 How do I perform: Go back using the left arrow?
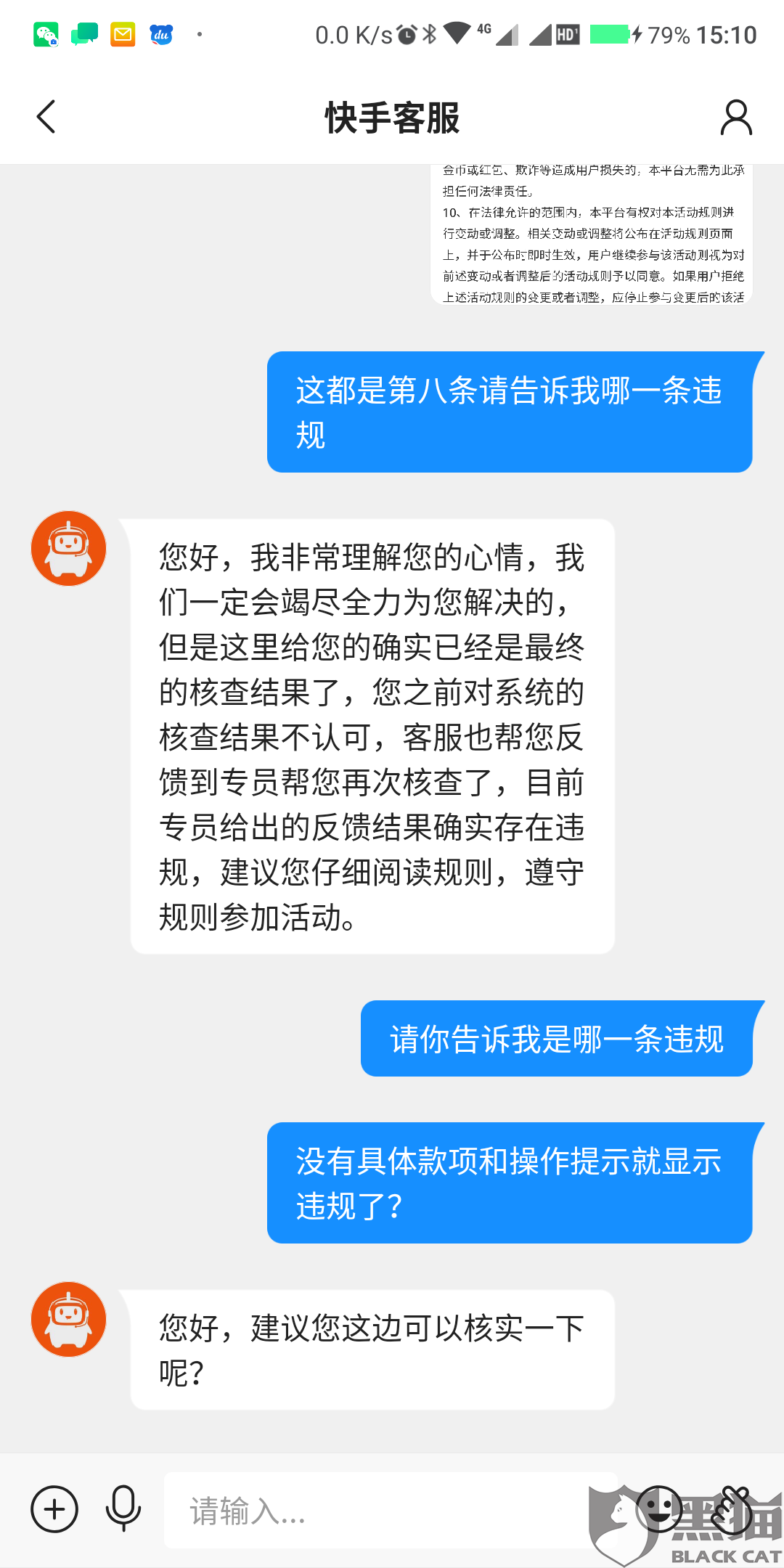tap(46, 118)
